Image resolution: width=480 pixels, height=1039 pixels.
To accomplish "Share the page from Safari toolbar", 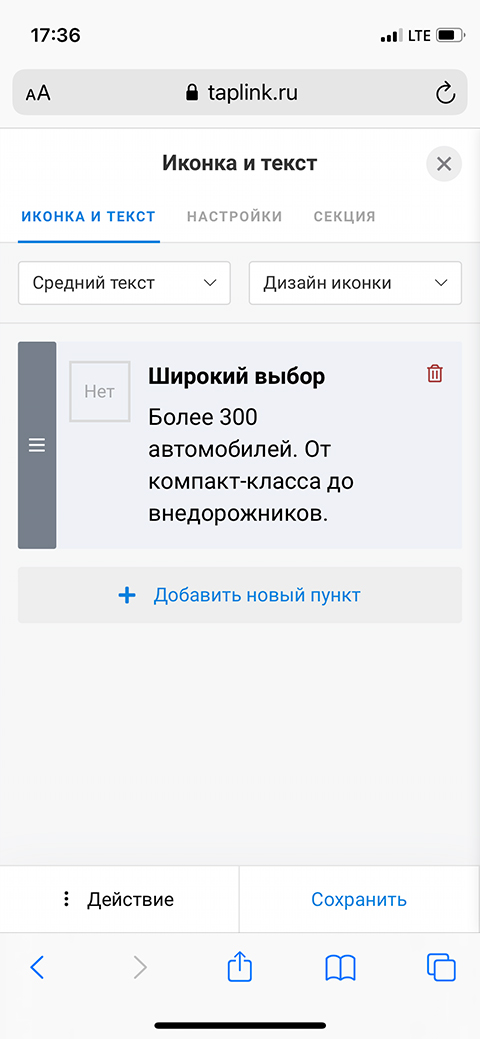I will point(240,966).
